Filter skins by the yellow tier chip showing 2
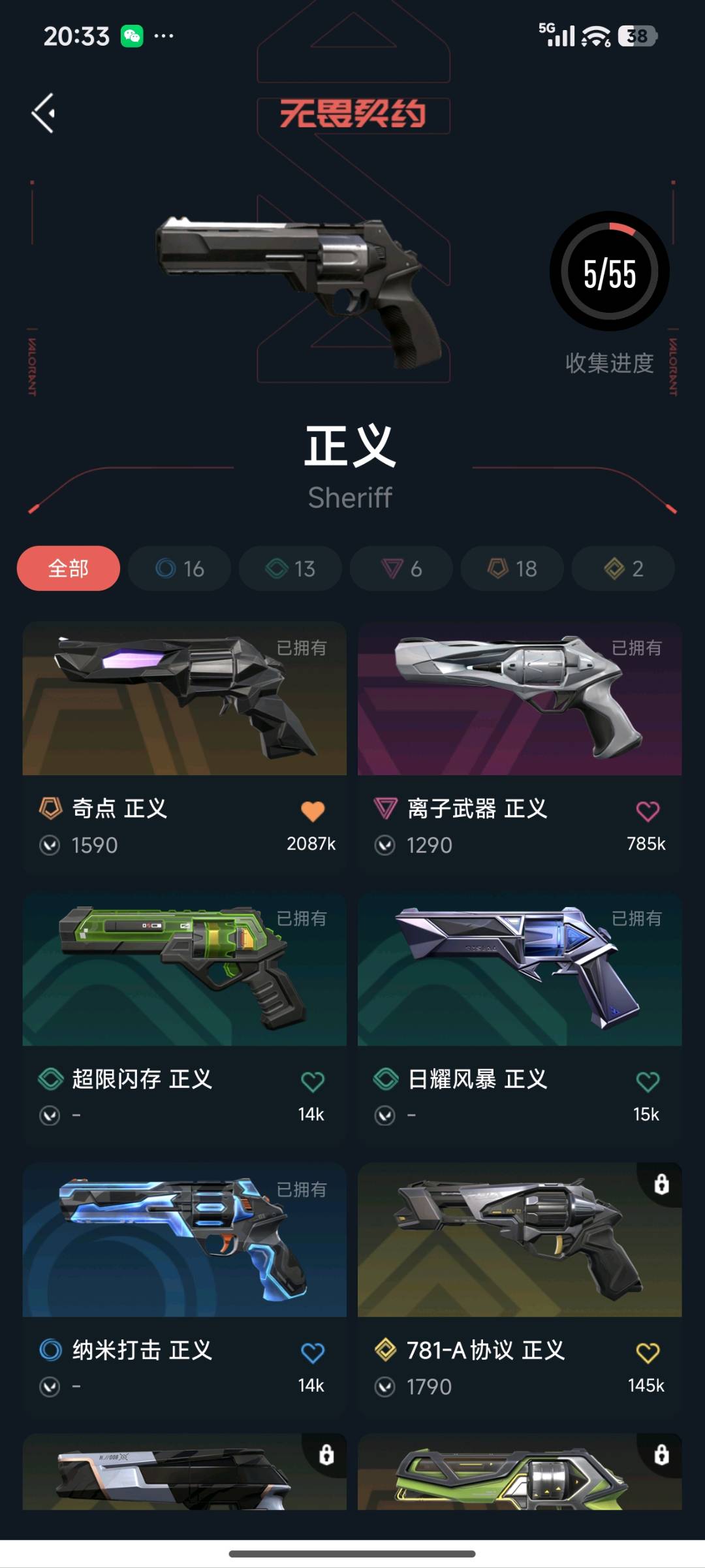The height and width of the screenshot is (1568, 705). pos(623,568)
